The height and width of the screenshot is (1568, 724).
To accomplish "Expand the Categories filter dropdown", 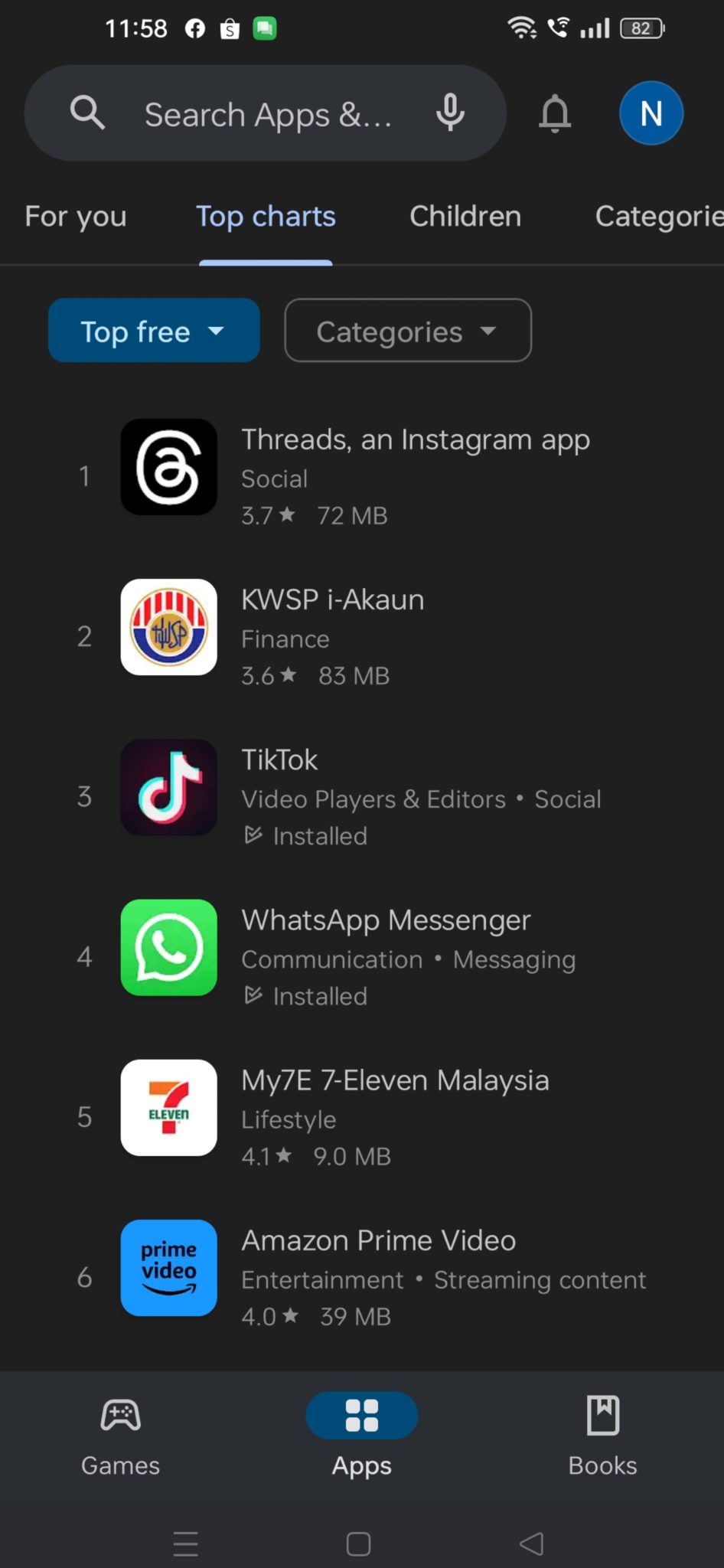I will click(x=407, y=331).
